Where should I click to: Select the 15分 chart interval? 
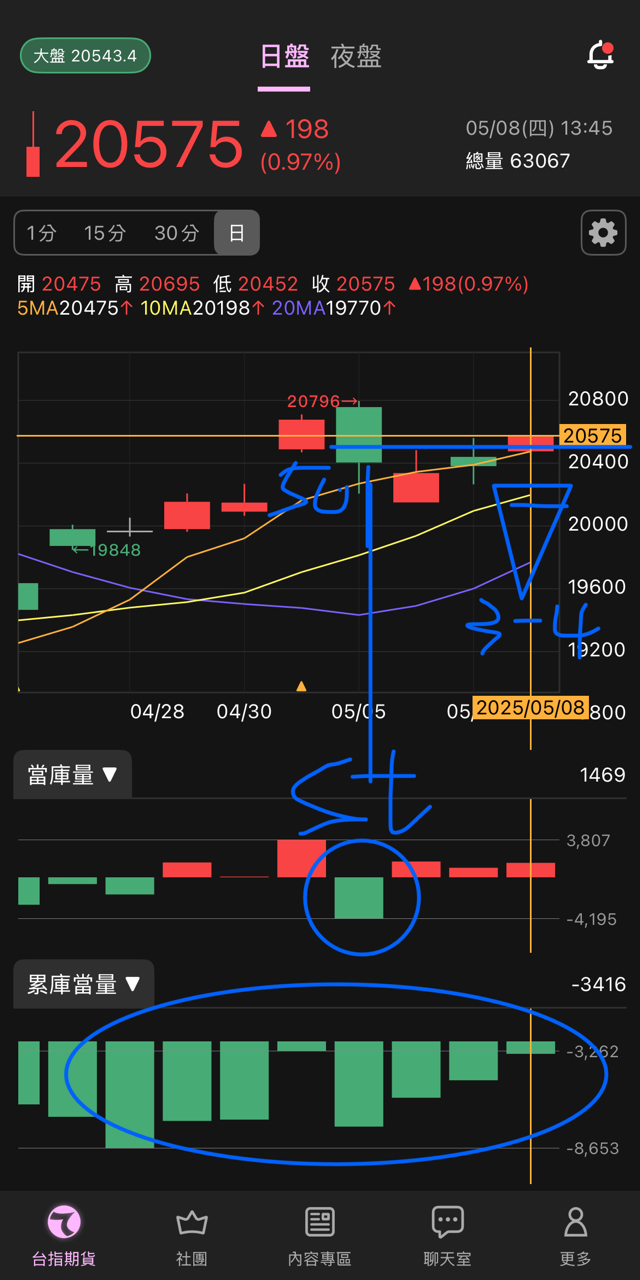tap(105, 233)
